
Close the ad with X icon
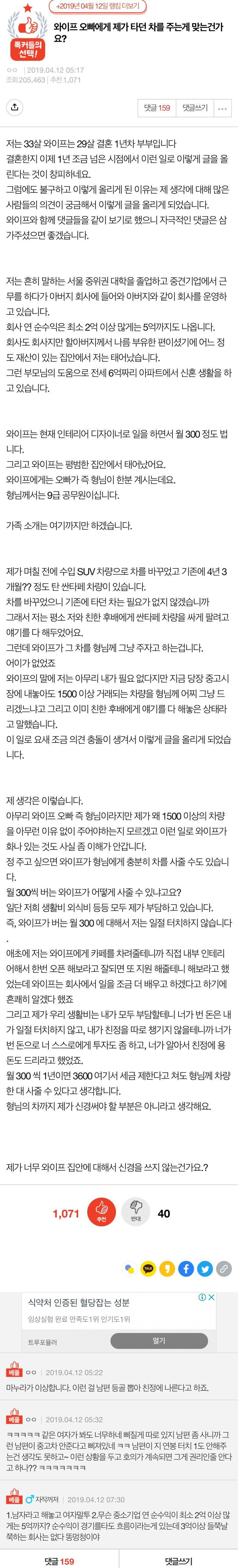211,1298
